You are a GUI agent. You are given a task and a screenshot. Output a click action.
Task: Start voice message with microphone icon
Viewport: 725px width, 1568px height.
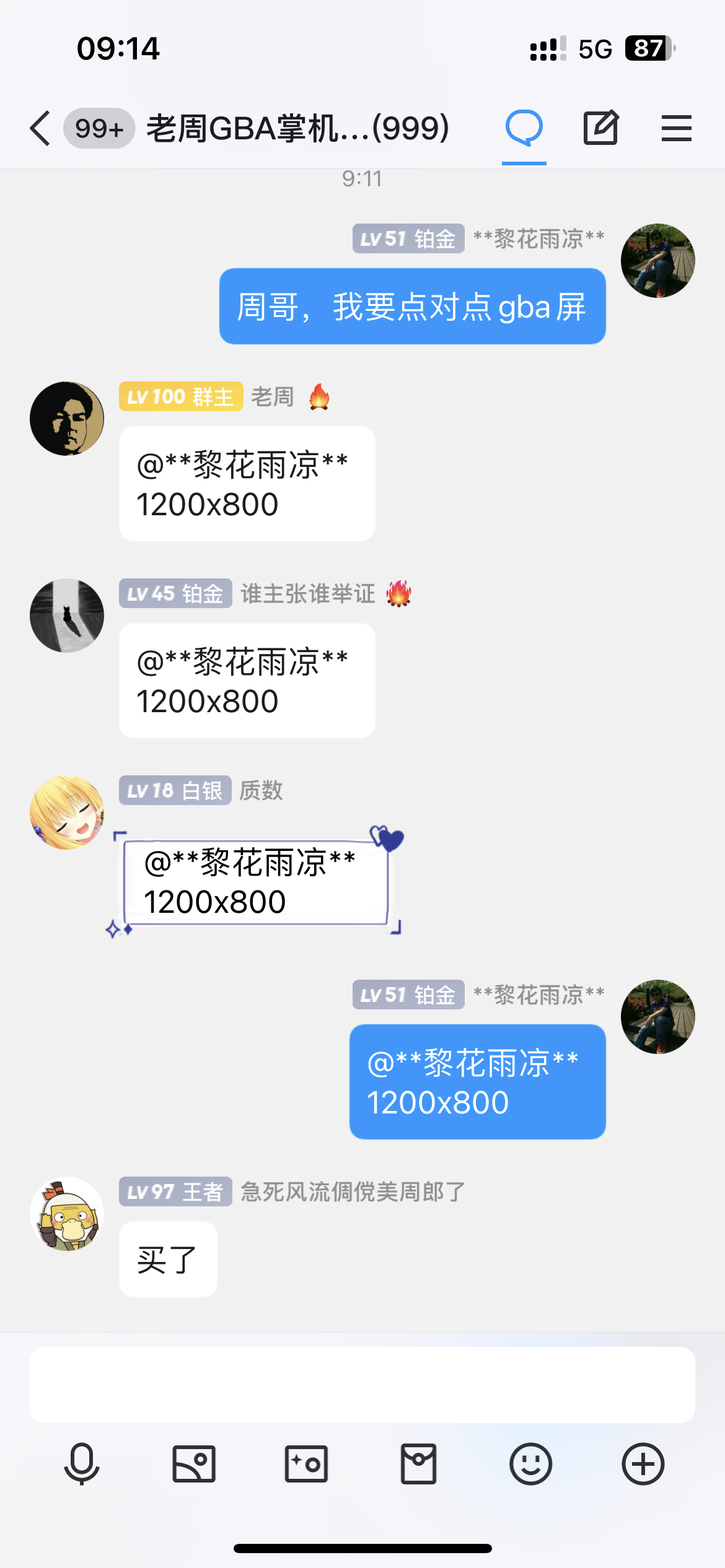coord(82,1464)
